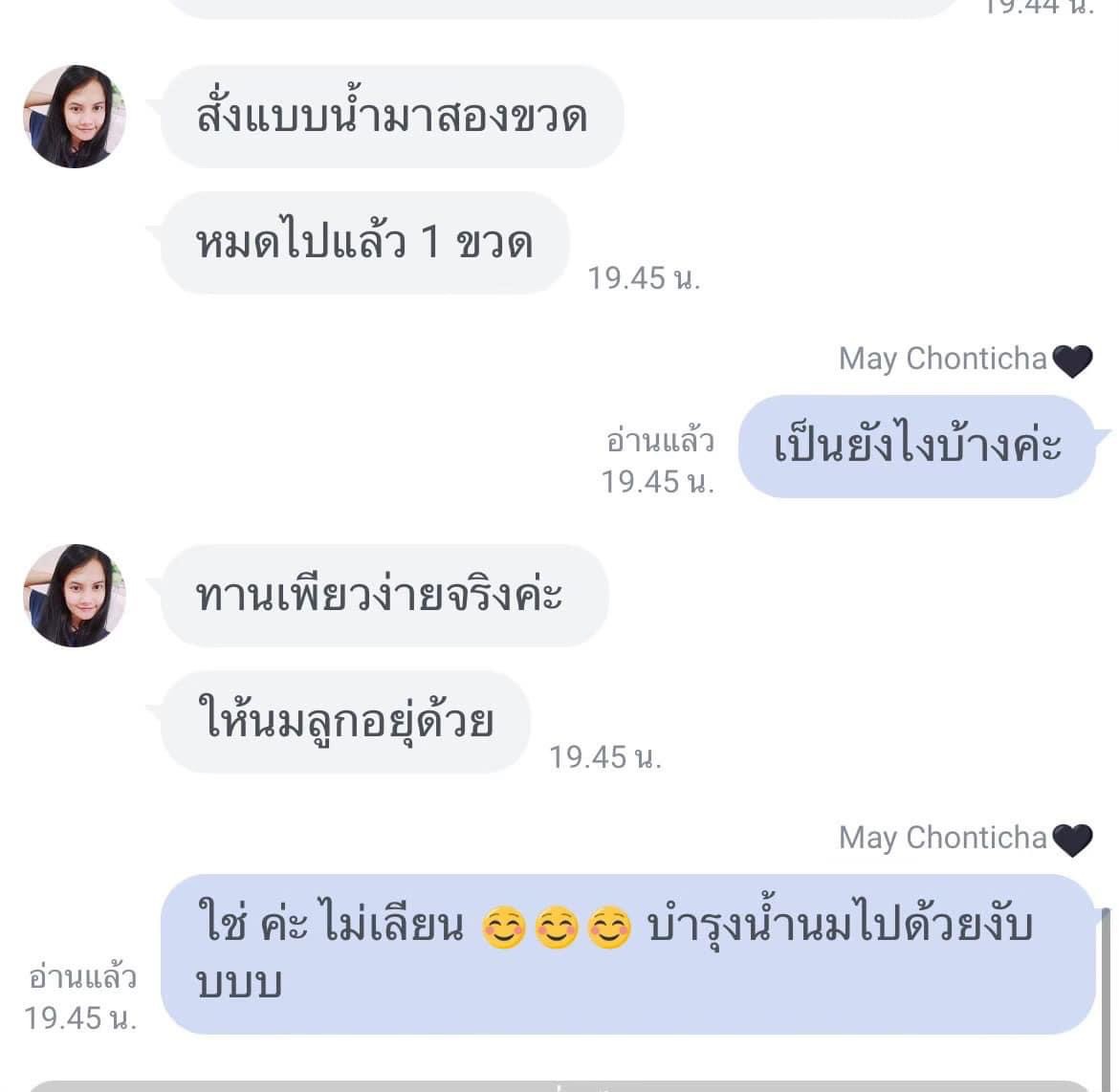This screenshot has height=1092, width=1119.
Task: Open sender's avatar beside "สั่งแบบน้ำมาสองขวด" message
Action: [75, 117]
